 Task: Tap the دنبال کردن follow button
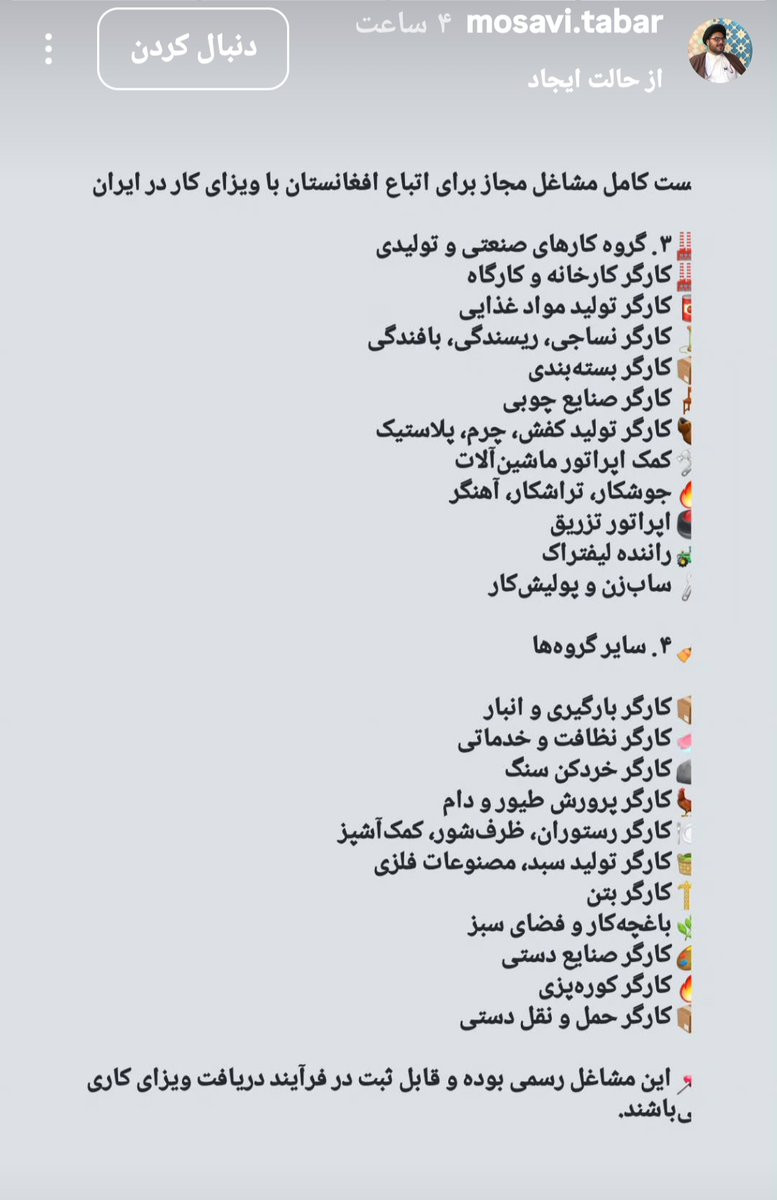pyautogui.click(x=193, y=50)
